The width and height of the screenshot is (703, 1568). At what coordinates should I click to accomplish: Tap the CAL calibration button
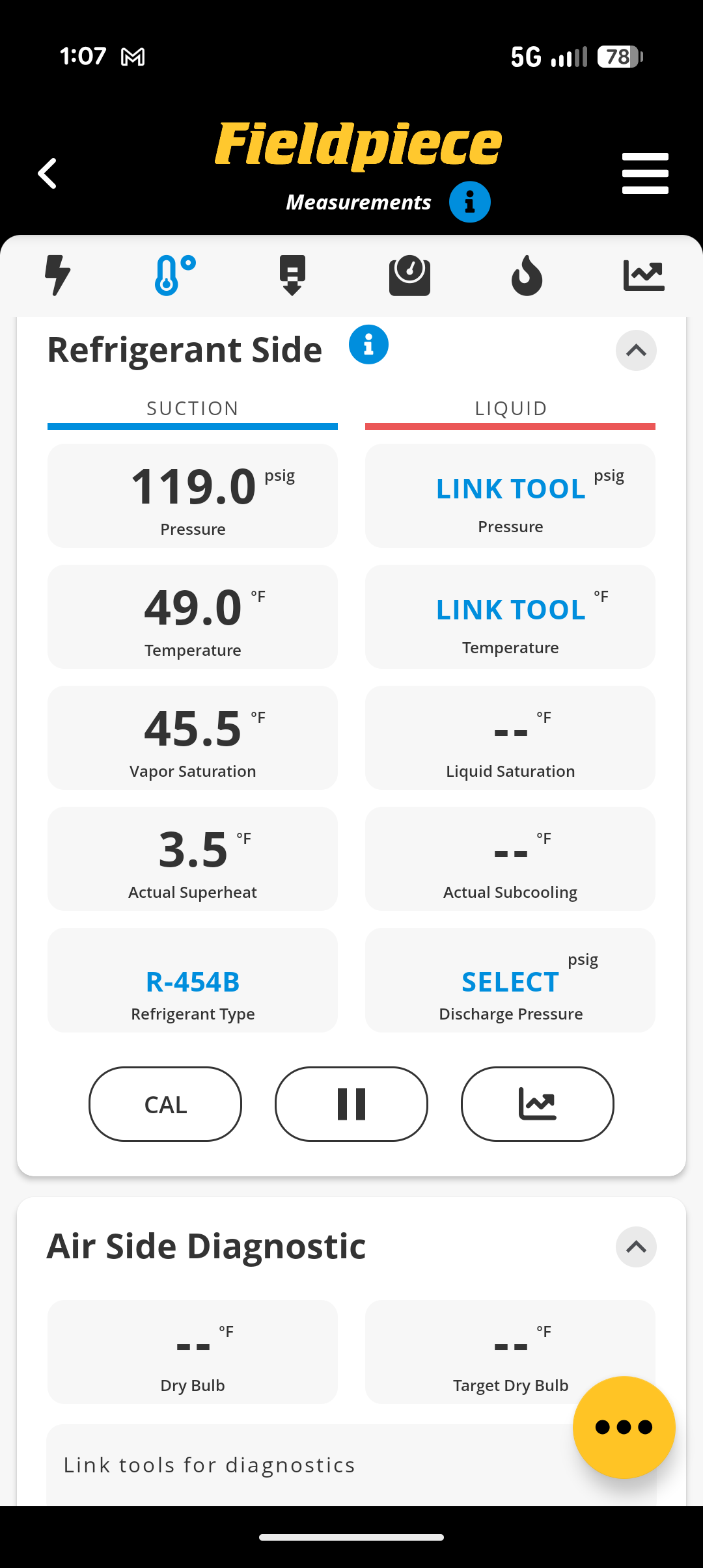pos(165,1104)
